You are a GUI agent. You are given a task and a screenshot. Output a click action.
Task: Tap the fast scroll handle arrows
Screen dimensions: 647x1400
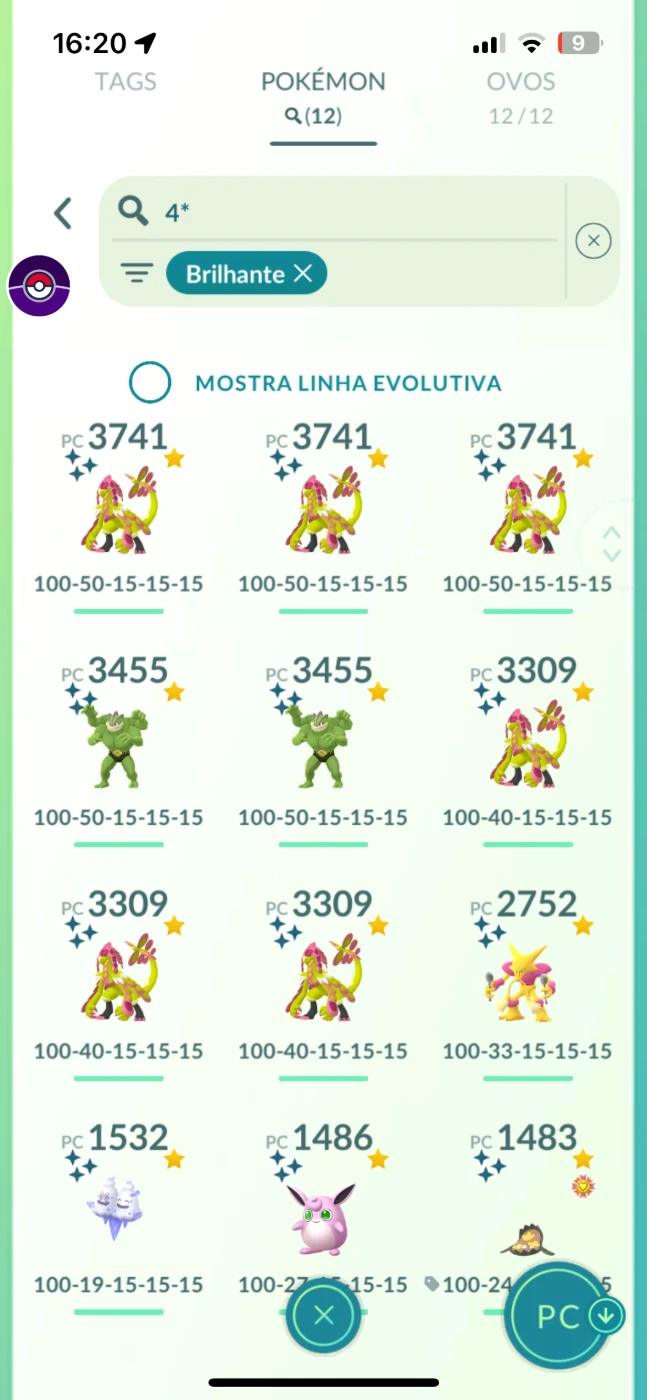[x=612, y=544]
